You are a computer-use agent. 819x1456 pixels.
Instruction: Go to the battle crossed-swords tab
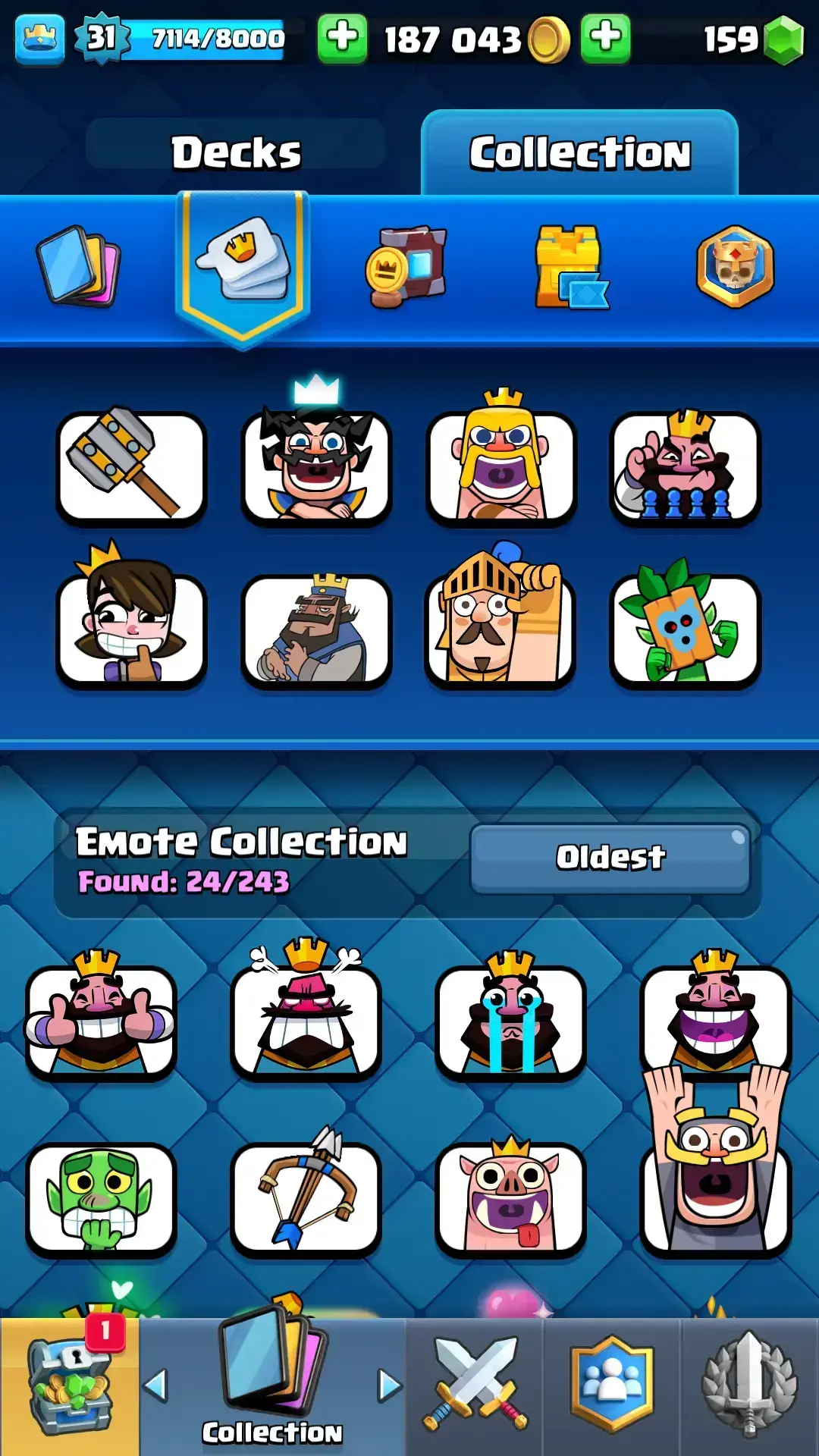tap(475, 1386)
